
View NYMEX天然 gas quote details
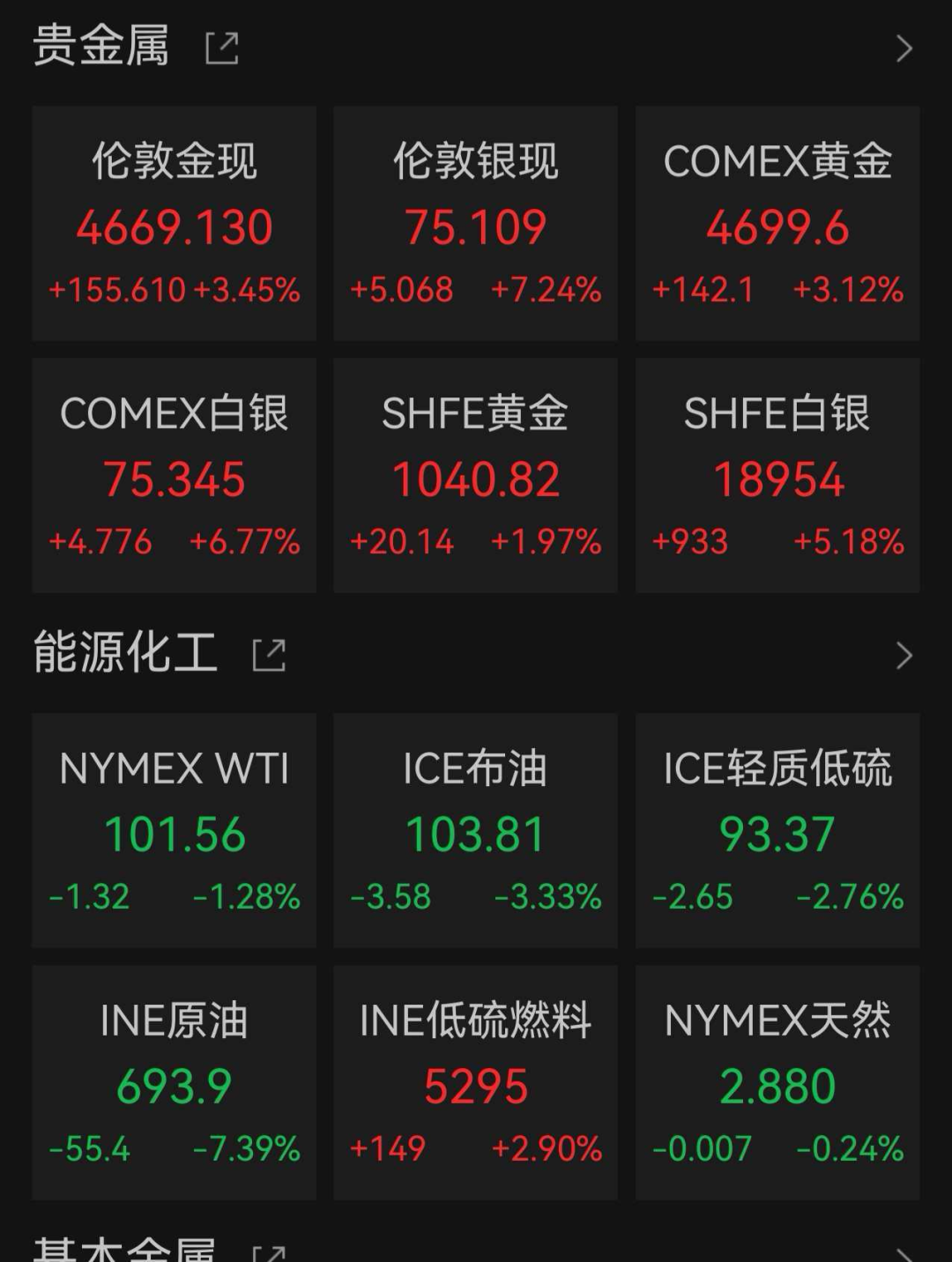tap(777, 1083)
